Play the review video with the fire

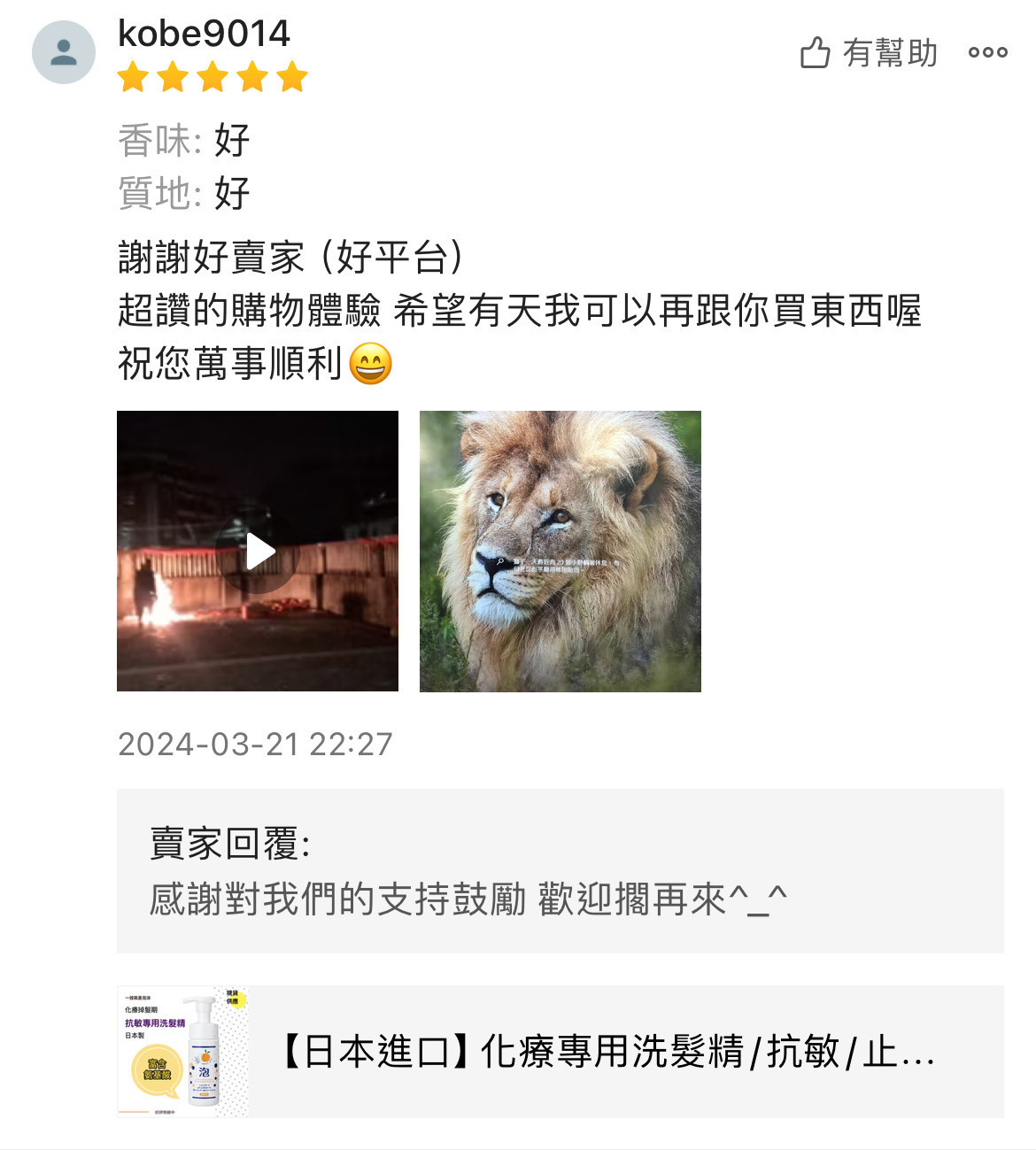click(x=259, y=552)
